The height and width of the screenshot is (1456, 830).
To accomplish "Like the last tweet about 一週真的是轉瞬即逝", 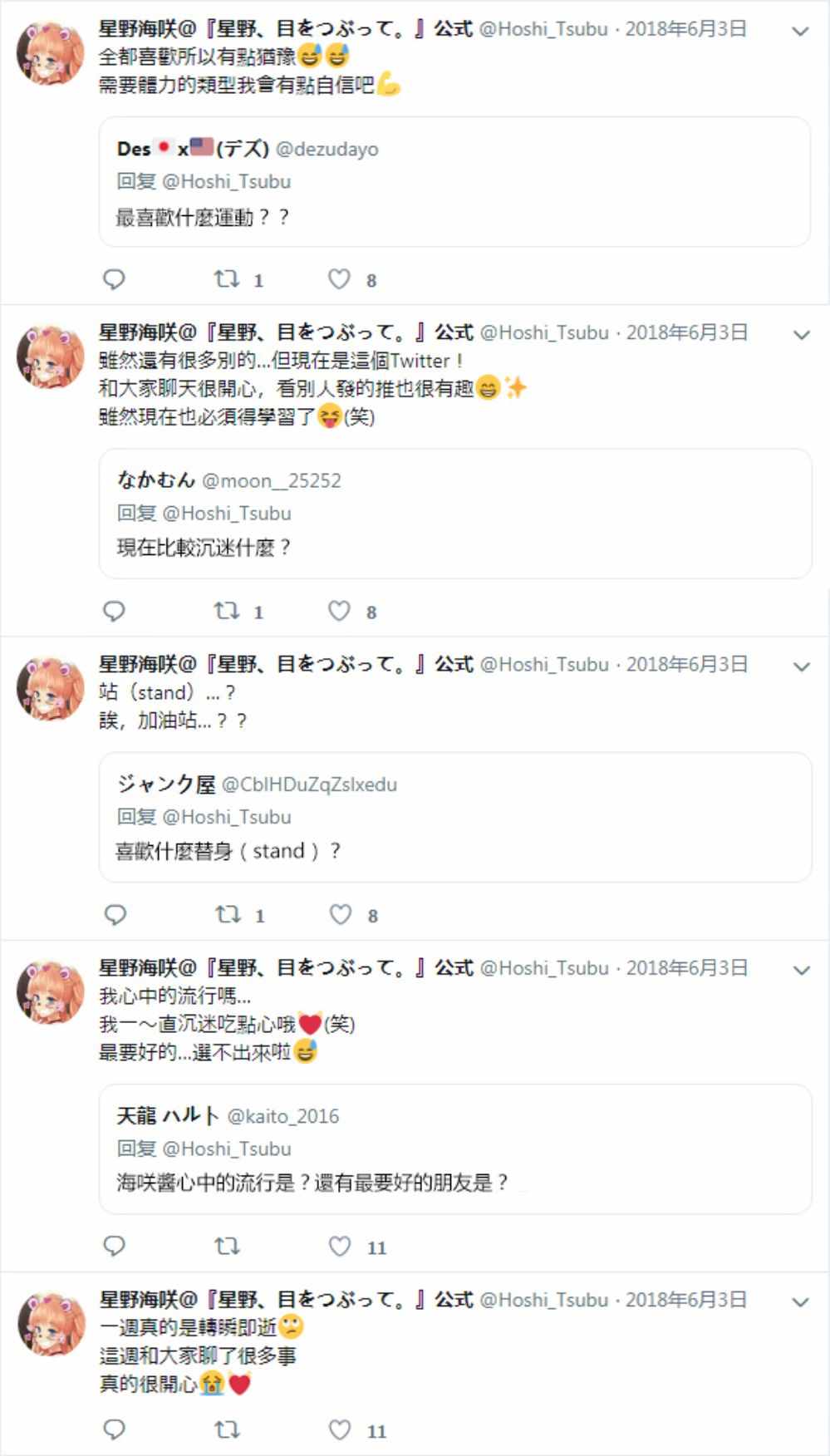I will pos(340,1429).
